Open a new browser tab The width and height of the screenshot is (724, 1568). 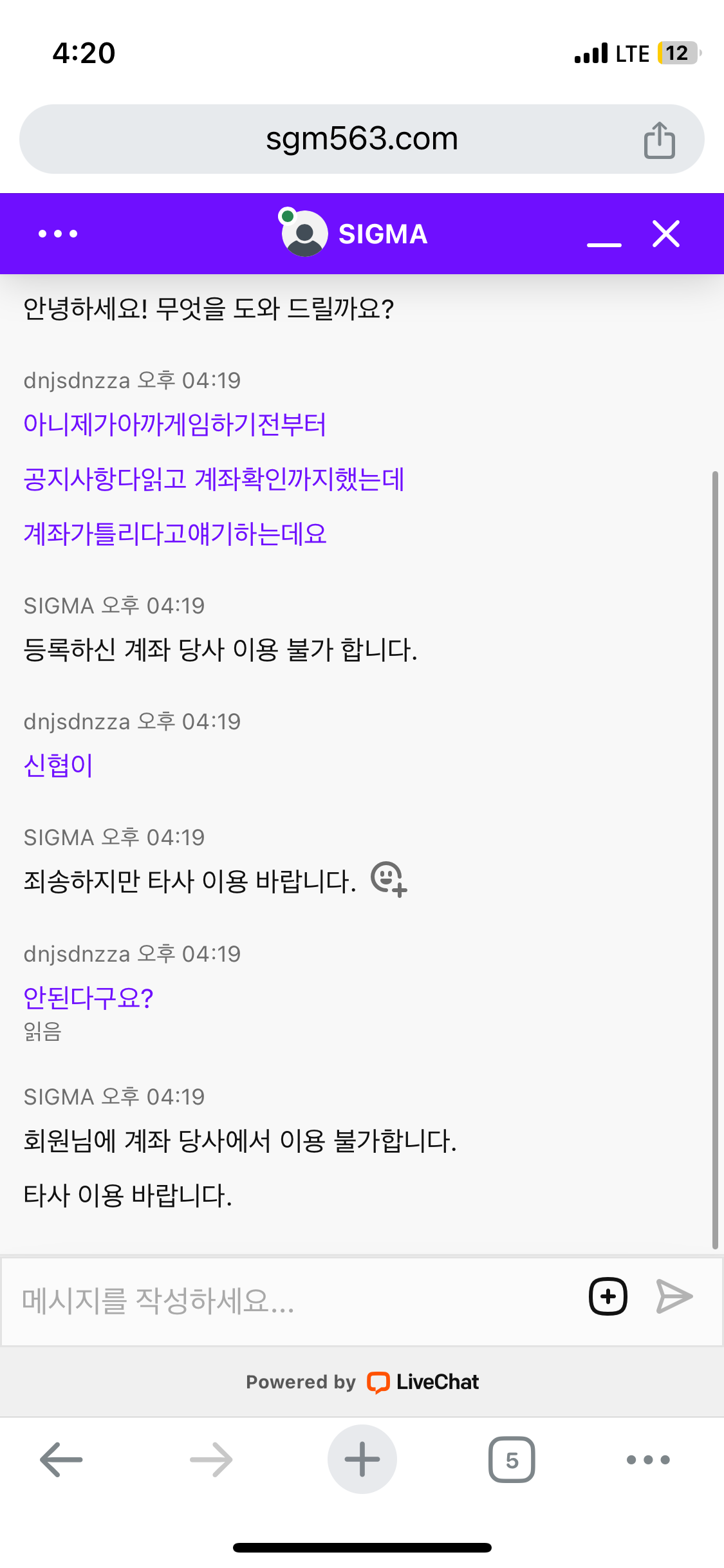click(x=362, y=1459)
